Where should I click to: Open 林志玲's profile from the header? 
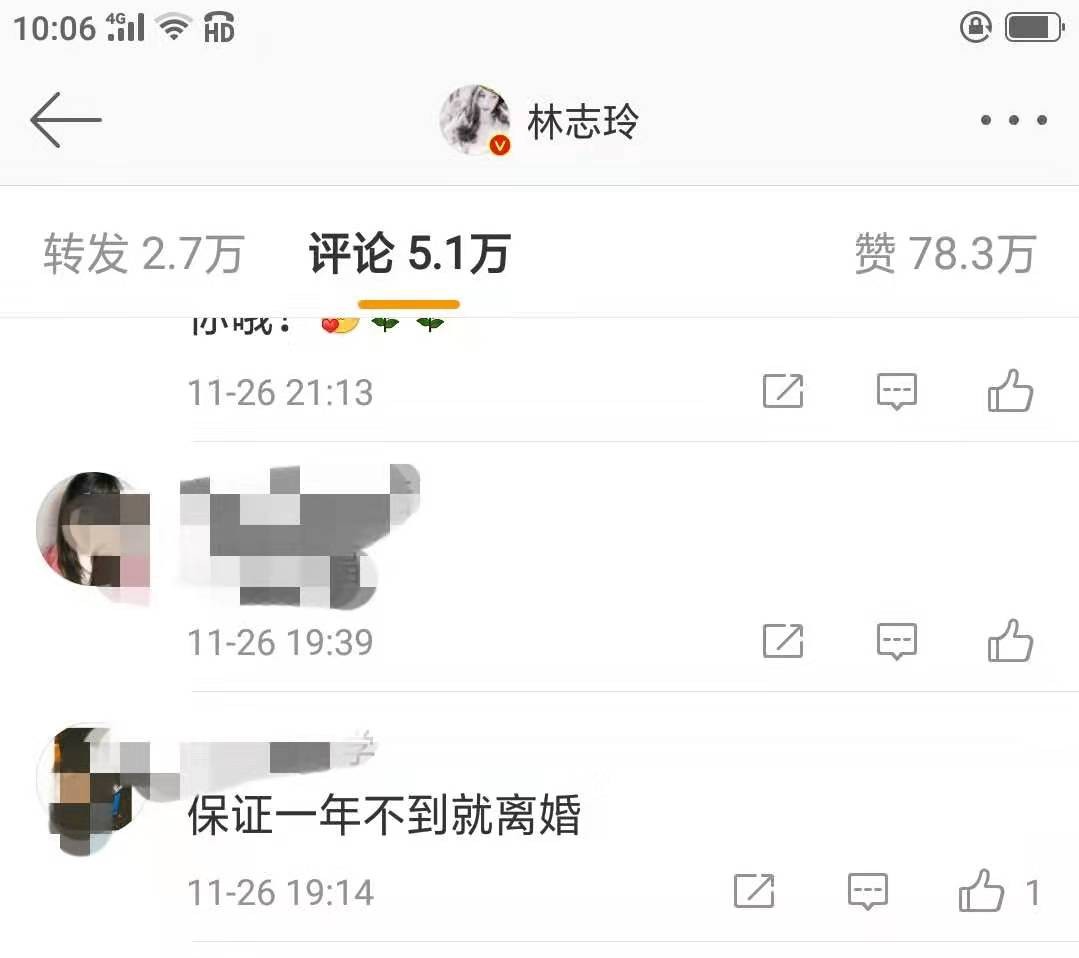pyautogui.click(x=540, y=121)
